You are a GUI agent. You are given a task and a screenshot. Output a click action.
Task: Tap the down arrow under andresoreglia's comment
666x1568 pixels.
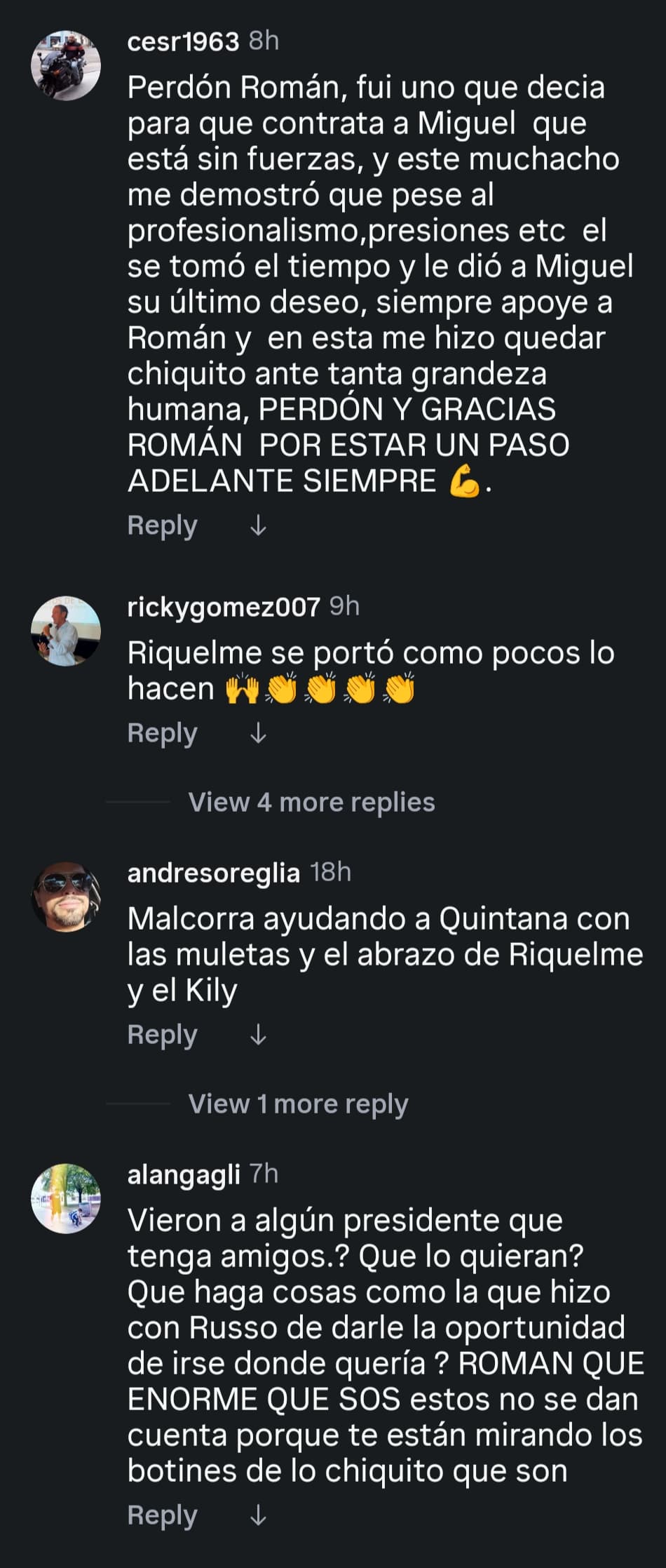click(258, 1035)
